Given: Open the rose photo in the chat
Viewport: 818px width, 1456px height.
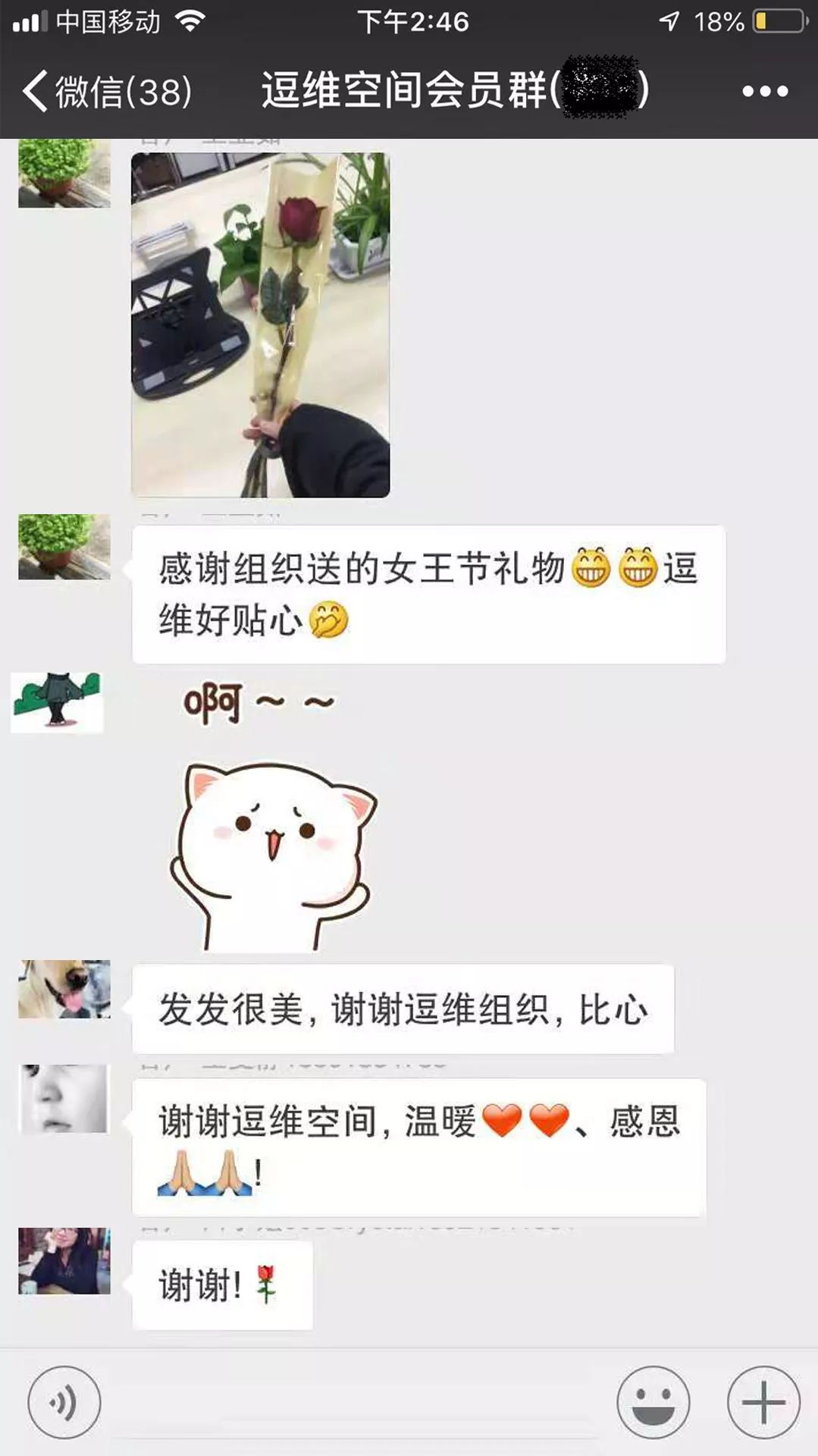Looking at the screenshot, I should (260, 325).
